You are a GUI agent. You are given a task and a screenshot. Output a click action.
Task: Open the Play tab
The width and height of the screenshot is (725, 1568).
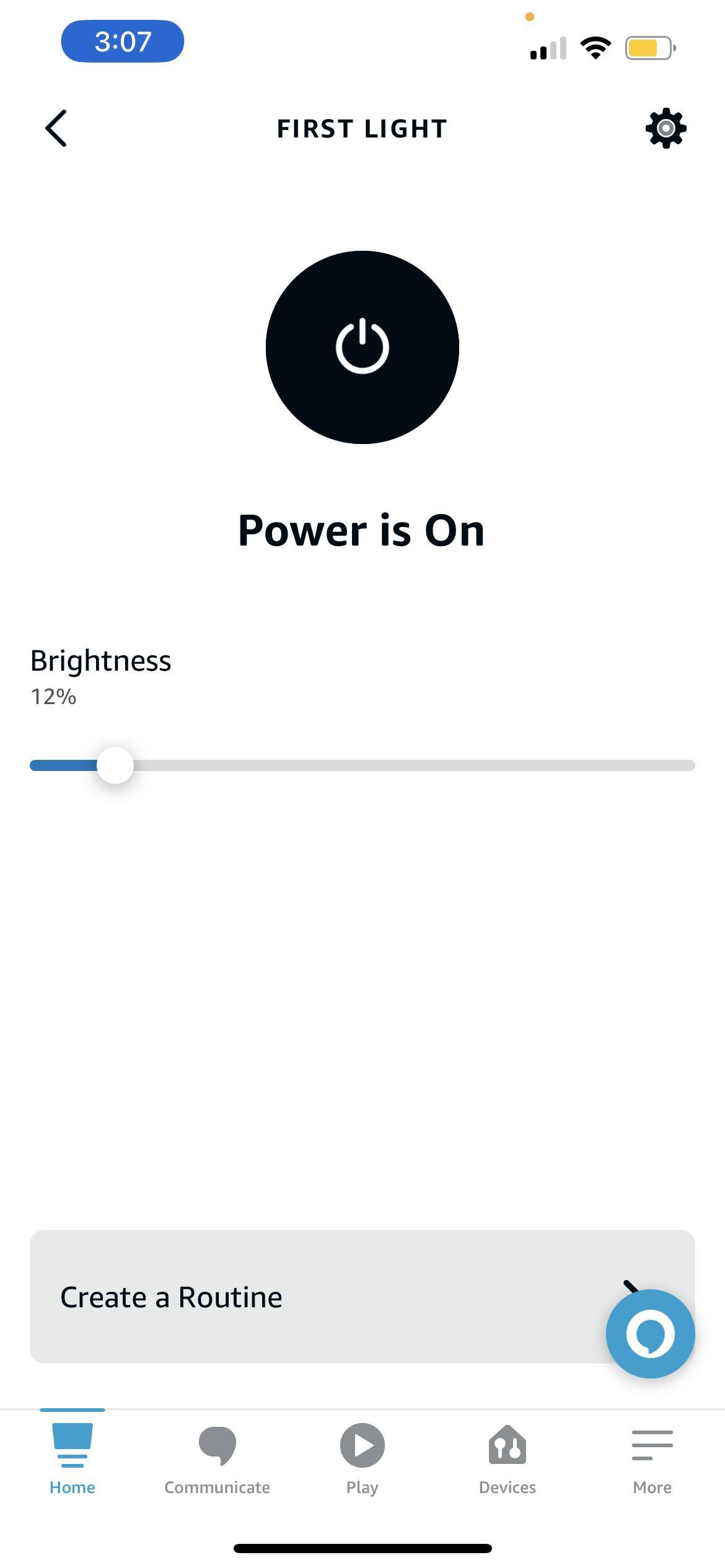click(x=362, y=1458)
